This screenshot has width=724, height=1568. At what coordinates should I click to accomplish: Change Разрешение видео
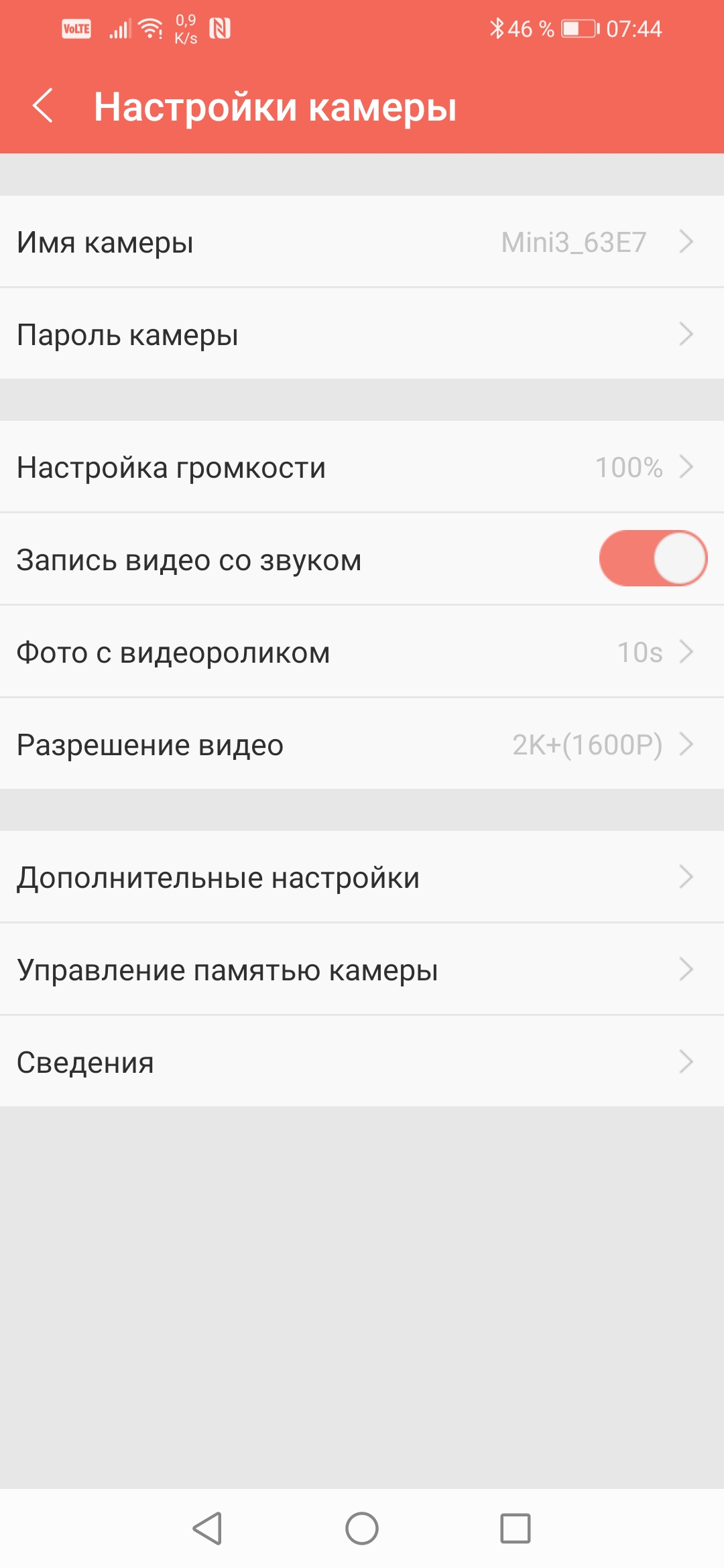tap(362, 744)
